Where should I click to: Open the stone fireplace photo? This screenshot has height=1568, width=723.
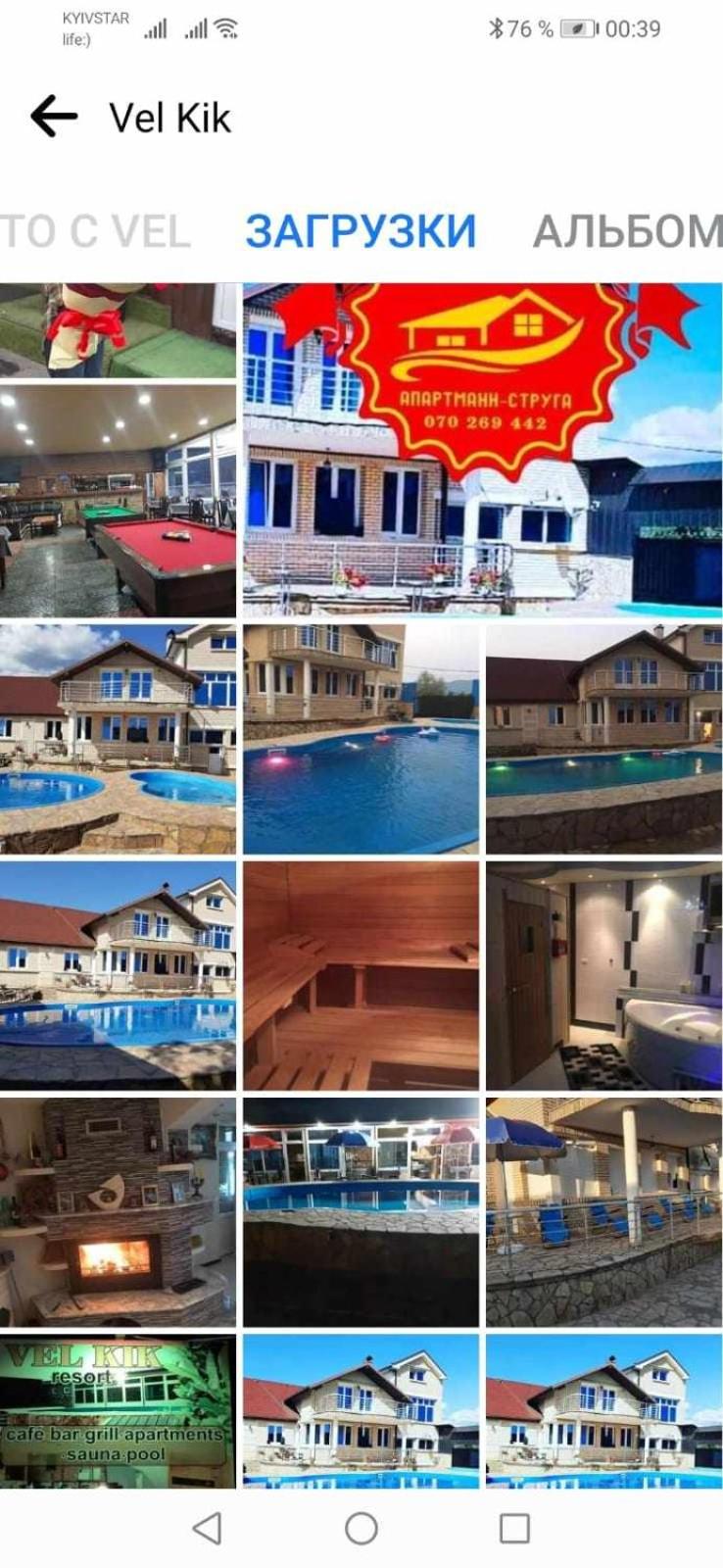119,1212
